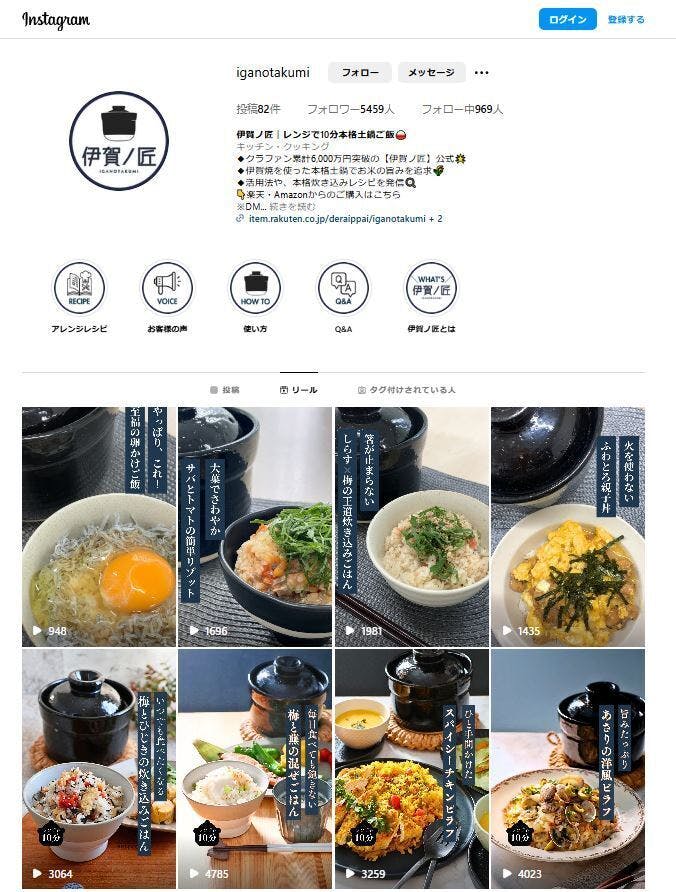This screenshot has width=676, height=892.
Task: Open the 登録する sign-up link
Action: point(626,19)
